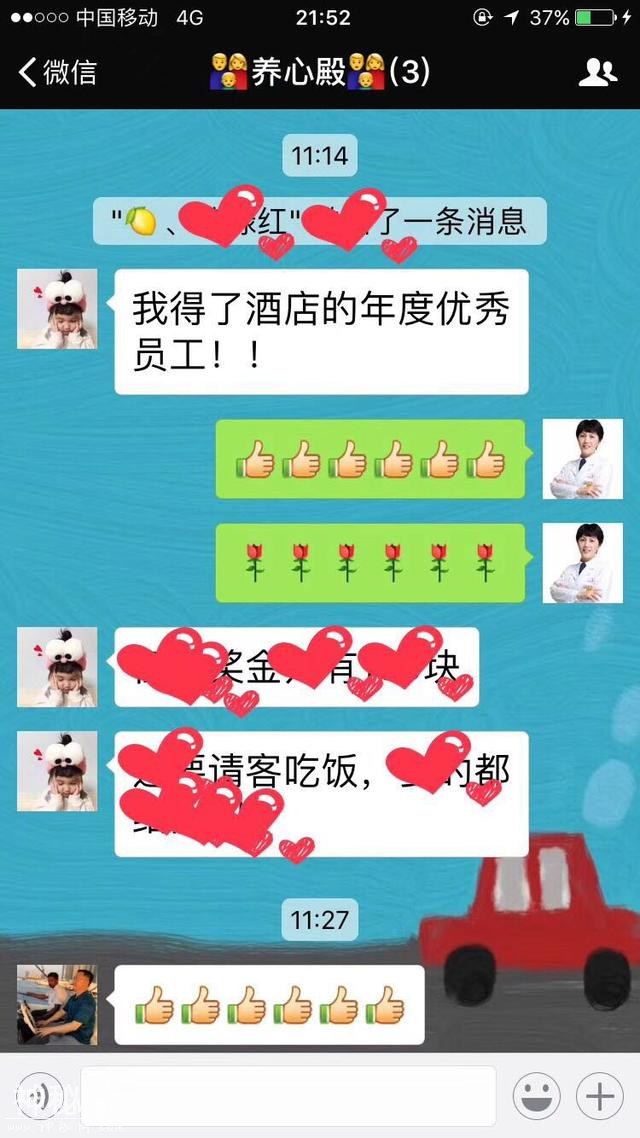Open profile of the rose emoji sender
Screen dimensions: 640x1138
pyautogui.click(x=582, y=563)
